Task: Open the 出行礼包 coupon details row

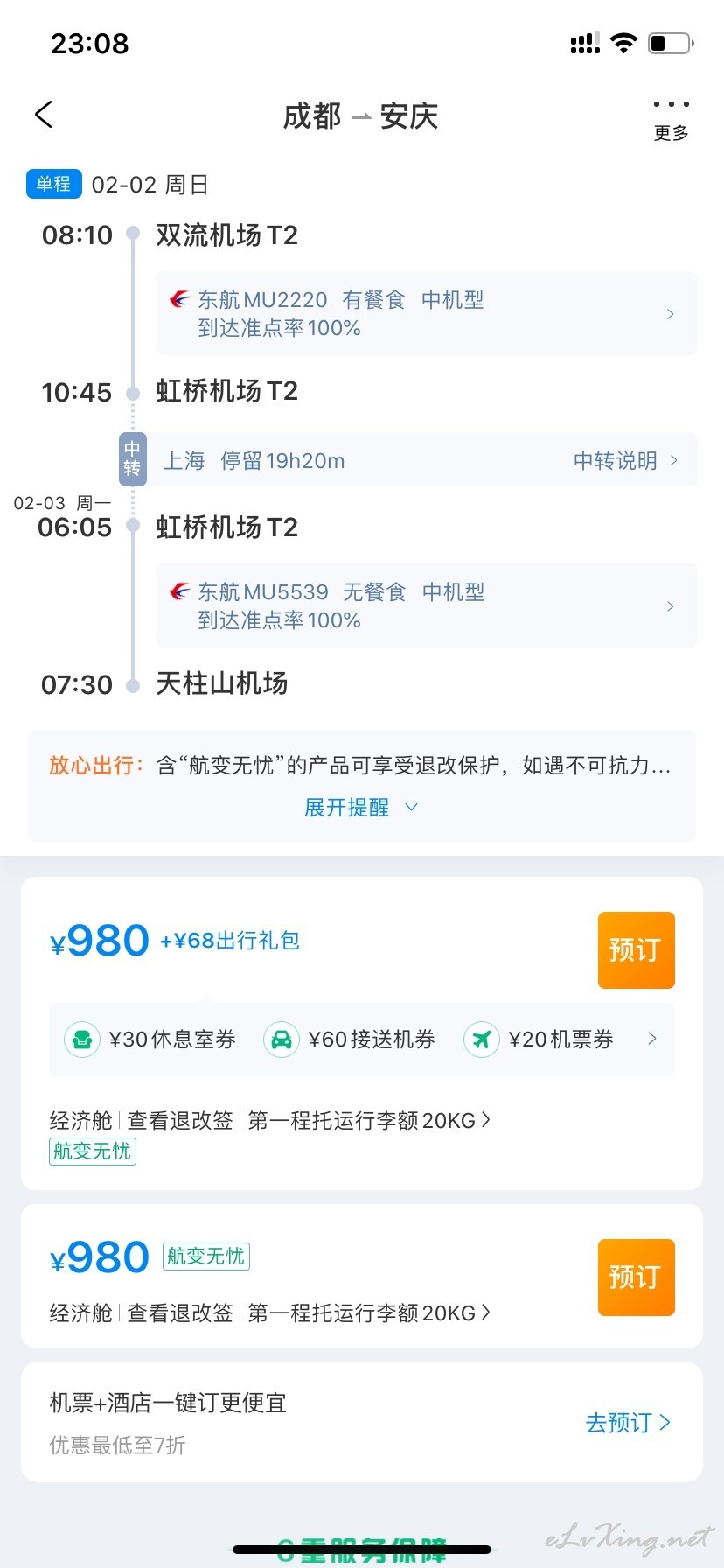Action: (x=361, y=1039)
